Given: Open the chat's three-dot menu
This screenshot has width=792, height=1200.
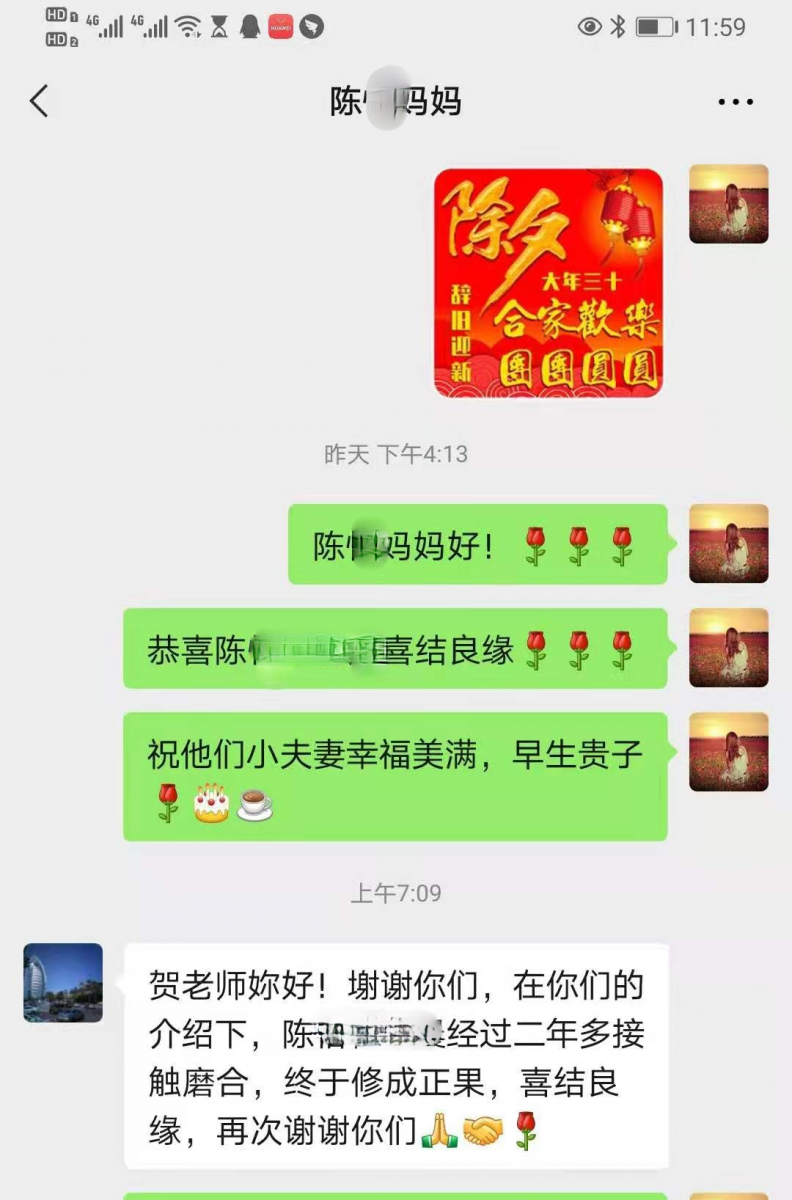Looking at the screenshot, I should 735,102.
